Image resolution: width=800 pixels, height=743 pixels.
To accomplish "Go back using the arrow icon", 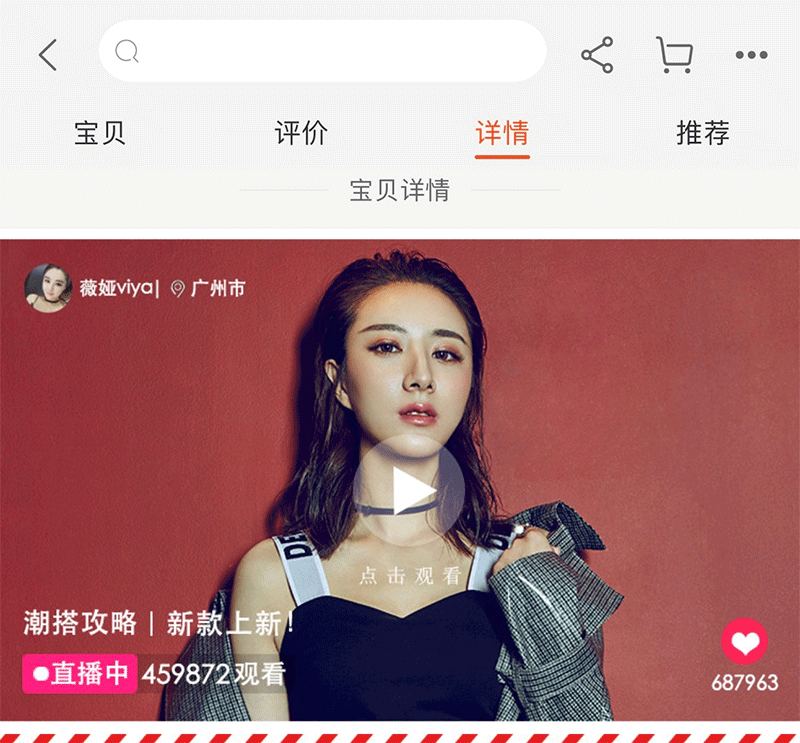I will pos(48,55).
